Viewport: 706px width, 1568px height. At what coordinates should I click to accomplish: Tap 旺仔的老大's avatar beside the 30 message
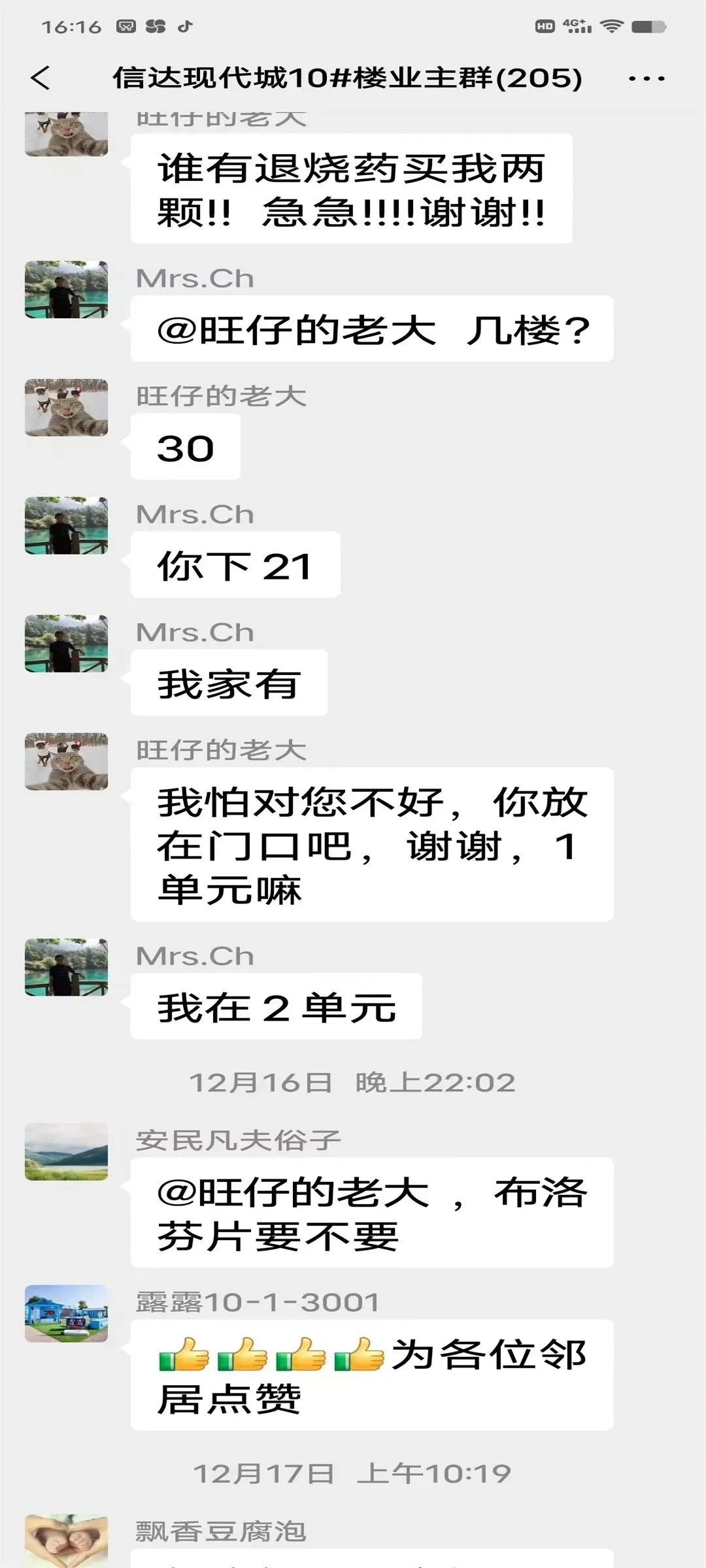(x=66, y=407)
